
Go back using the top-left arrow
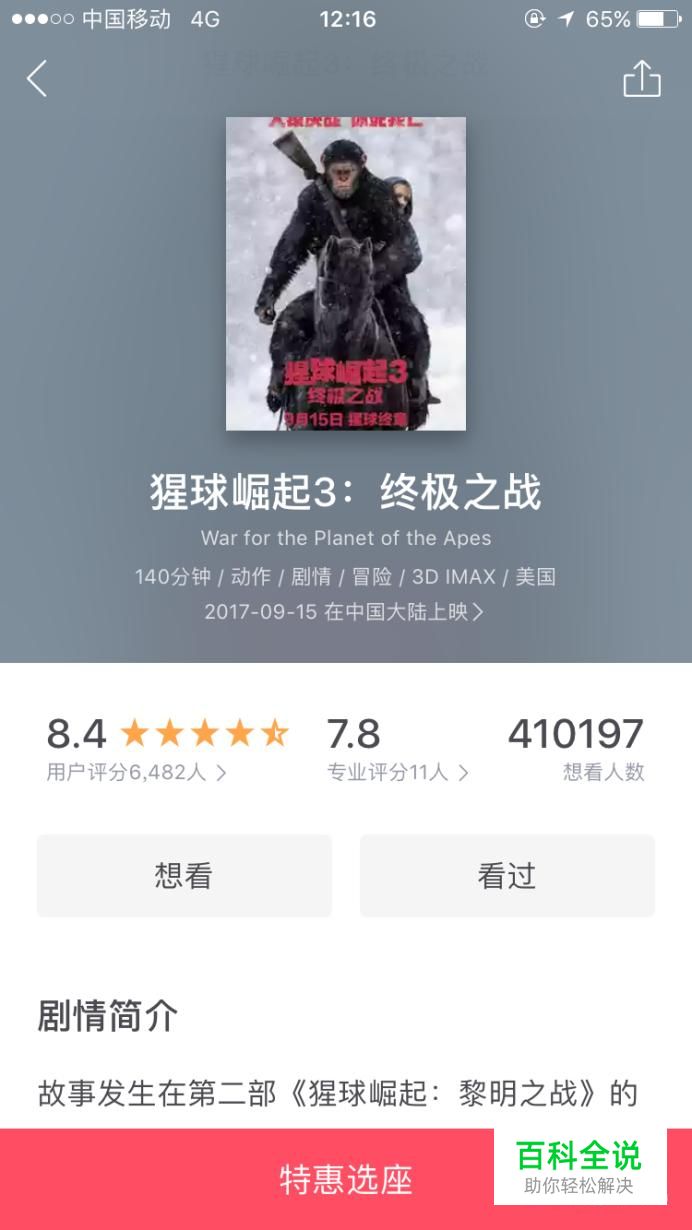point(37,78)
